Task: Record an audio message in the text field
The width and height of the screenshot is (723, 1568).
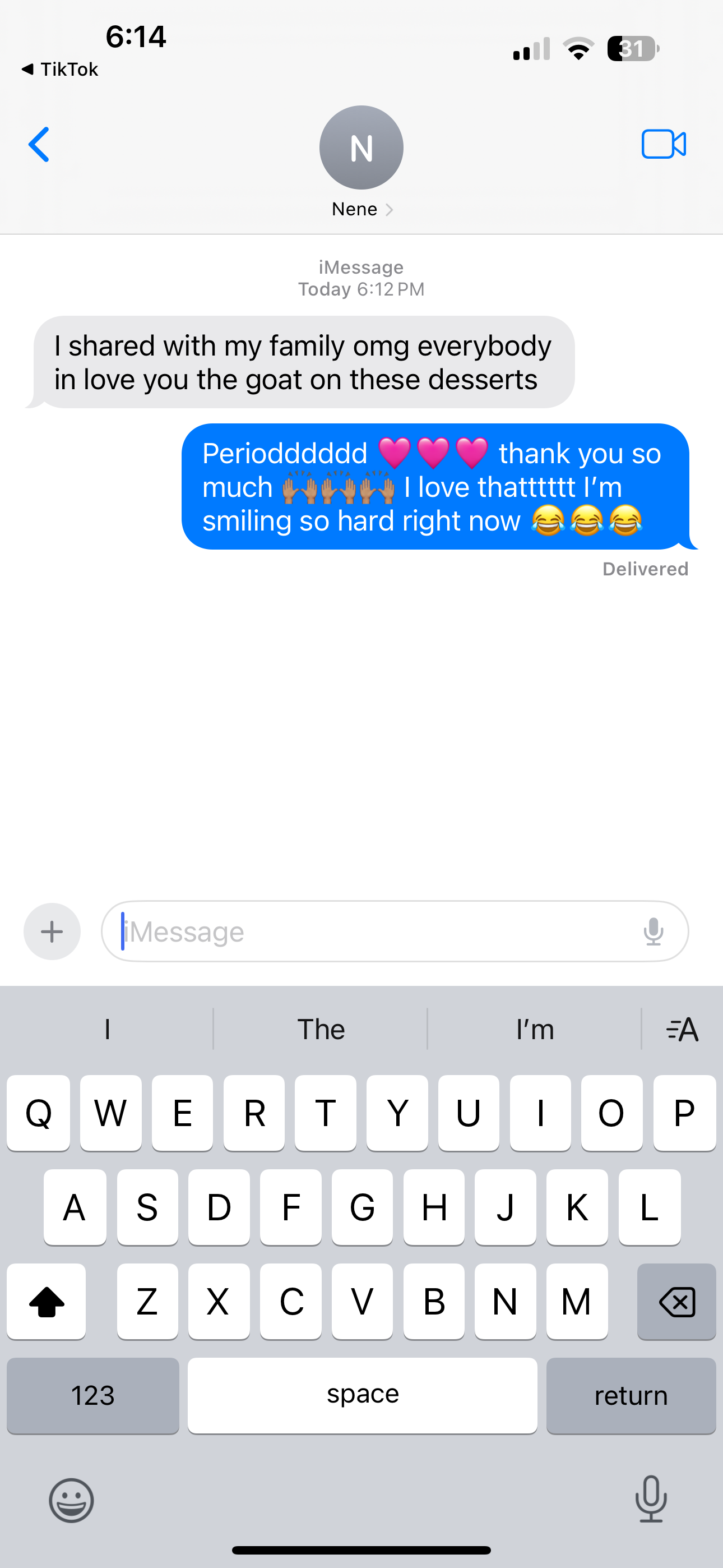Action: pos(653,931)
